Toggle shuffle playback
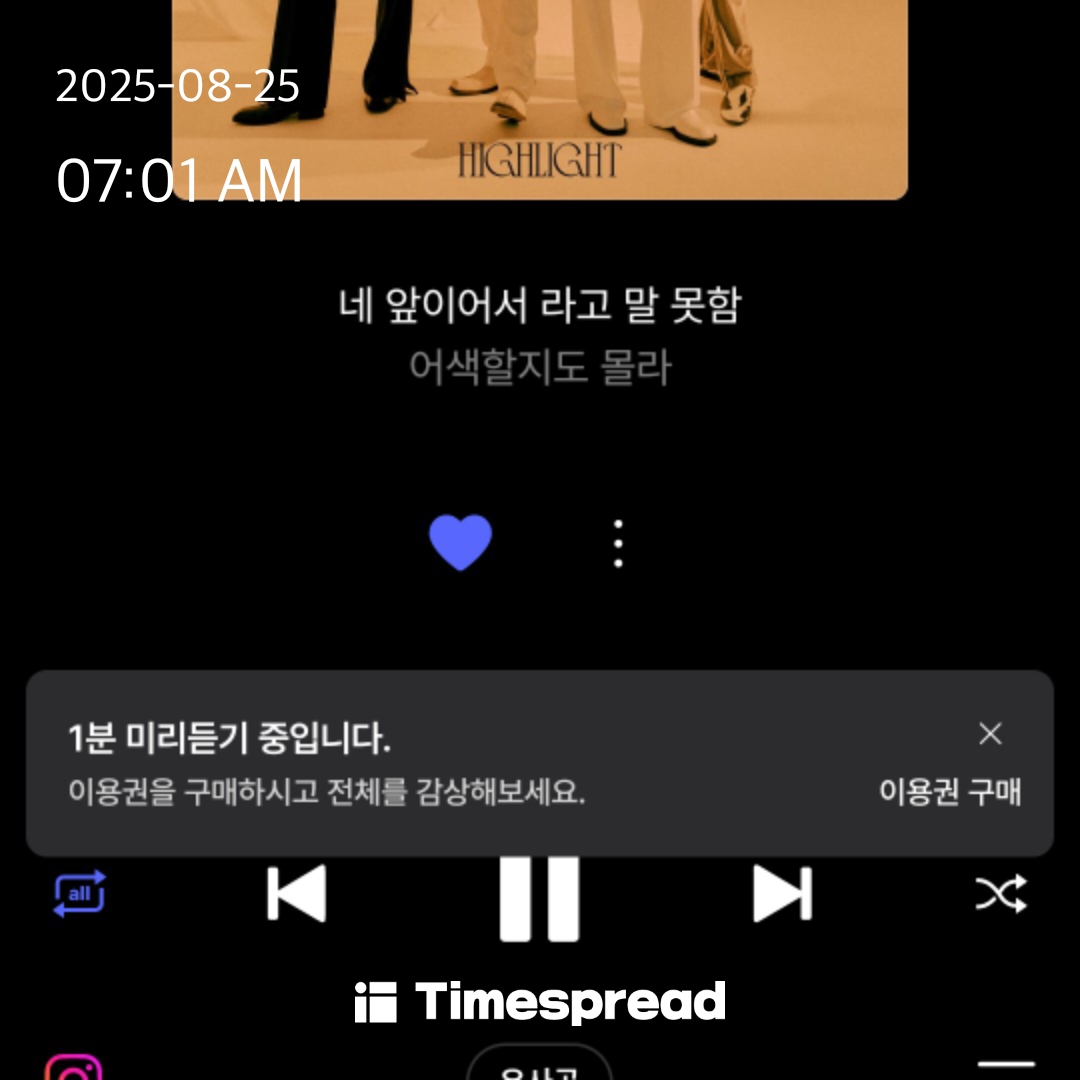This screenshot has height=1080, width=1080. click(1000, 894)
